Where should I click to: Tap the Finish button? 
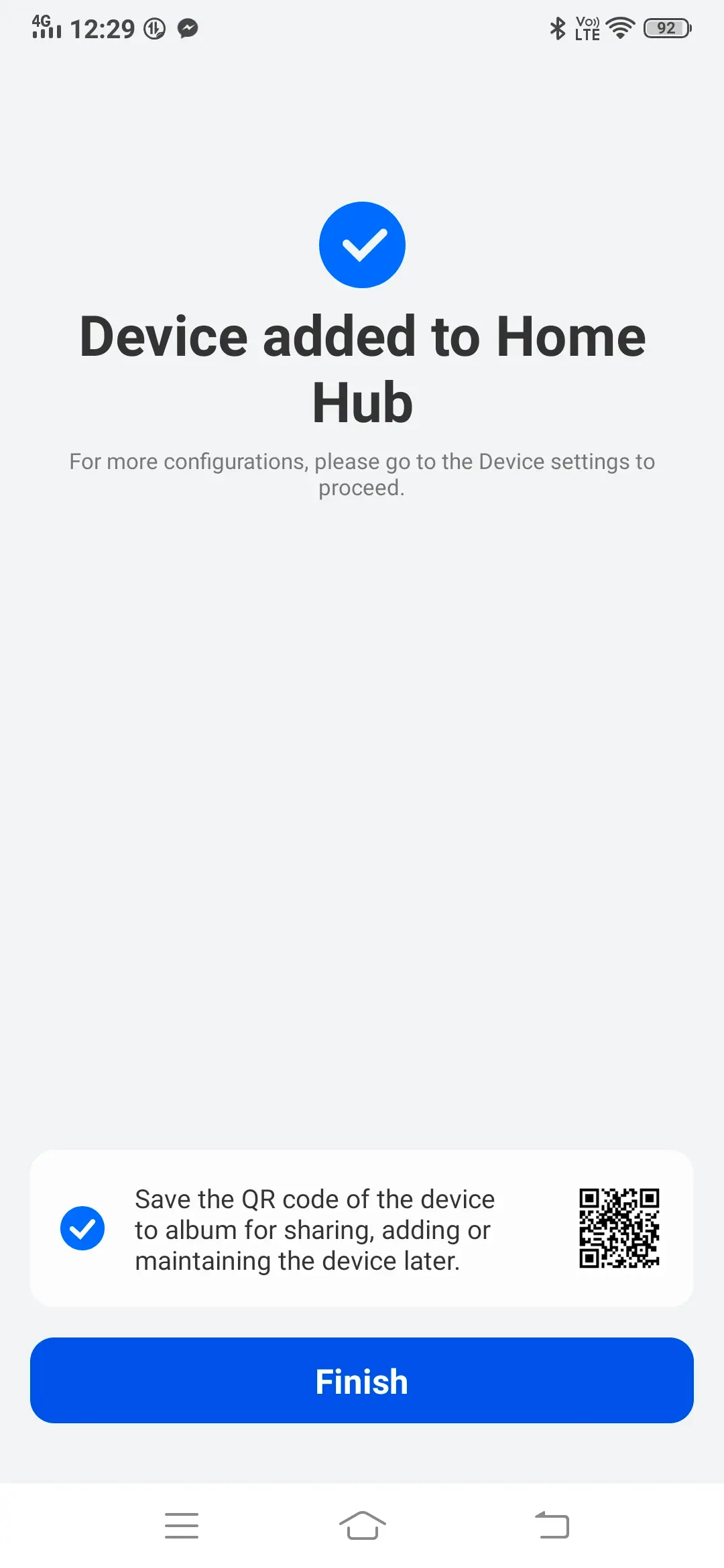point(362,1381)
